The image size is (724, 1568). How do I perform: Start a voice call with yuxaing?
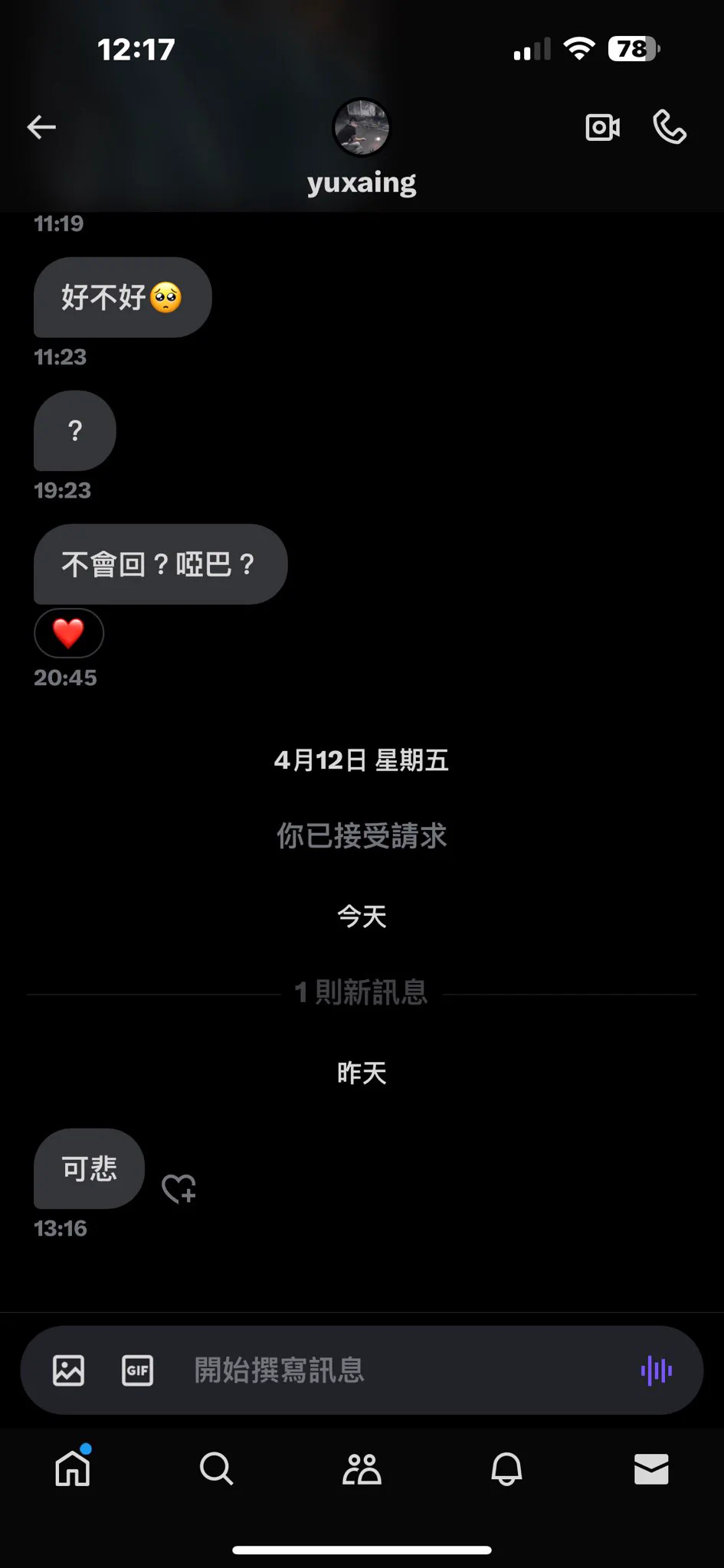tap(670, 127)
